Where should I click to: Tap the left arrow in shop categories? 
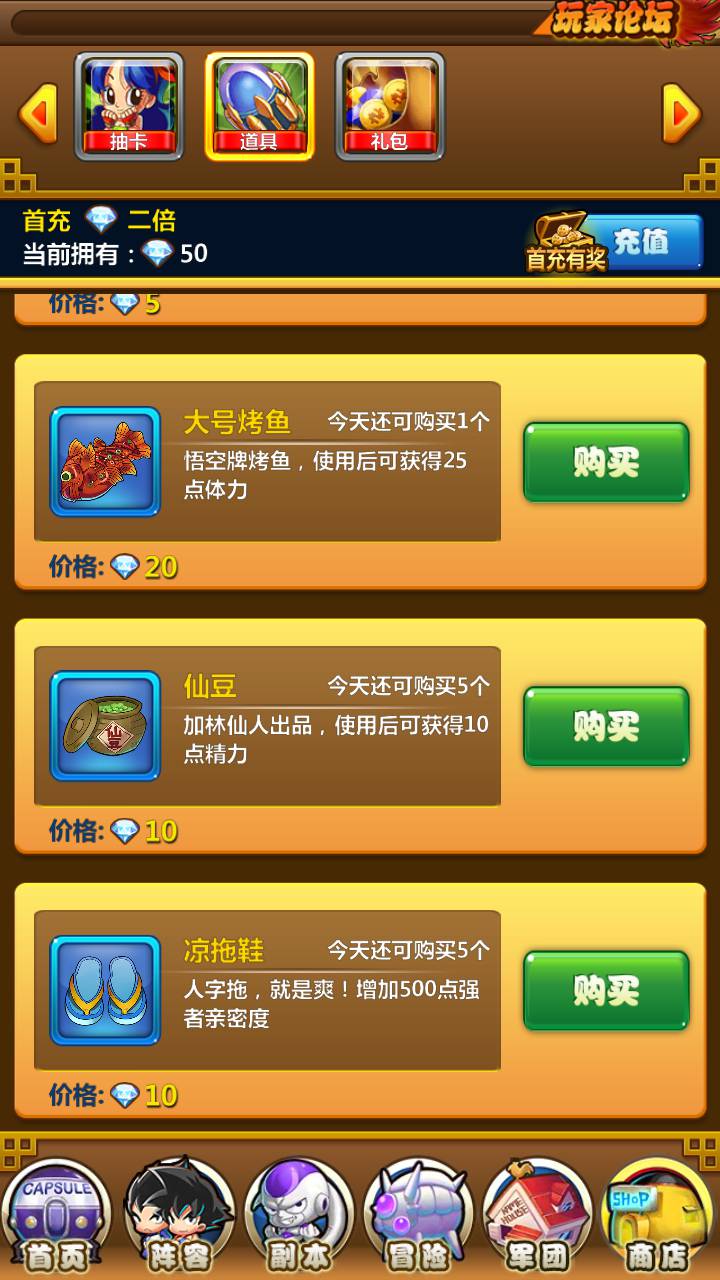(x=38, y=114)
